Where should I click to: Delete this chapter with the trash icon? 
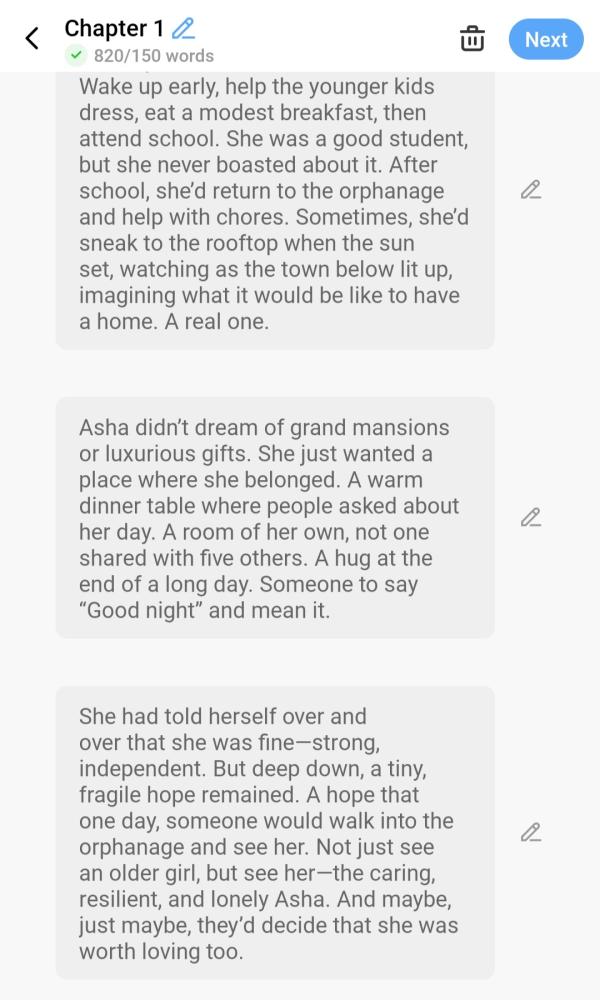click(472, 39)
